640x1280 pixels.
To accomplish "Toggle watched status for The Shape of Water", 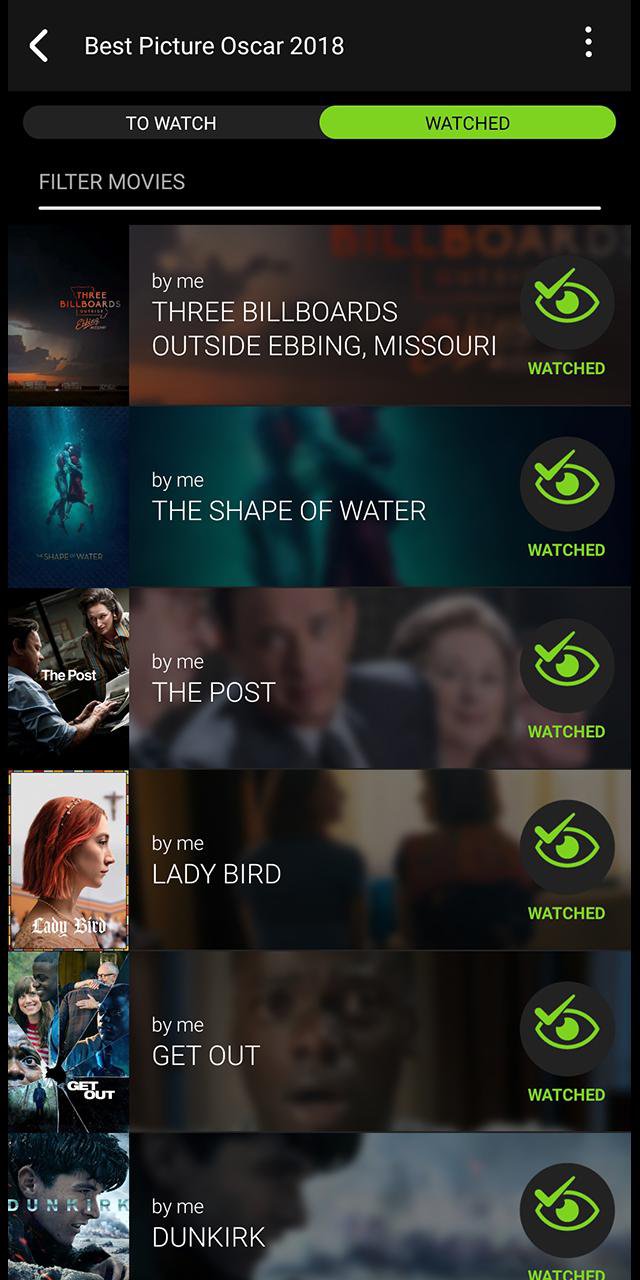I will click(x=566, y=485).
